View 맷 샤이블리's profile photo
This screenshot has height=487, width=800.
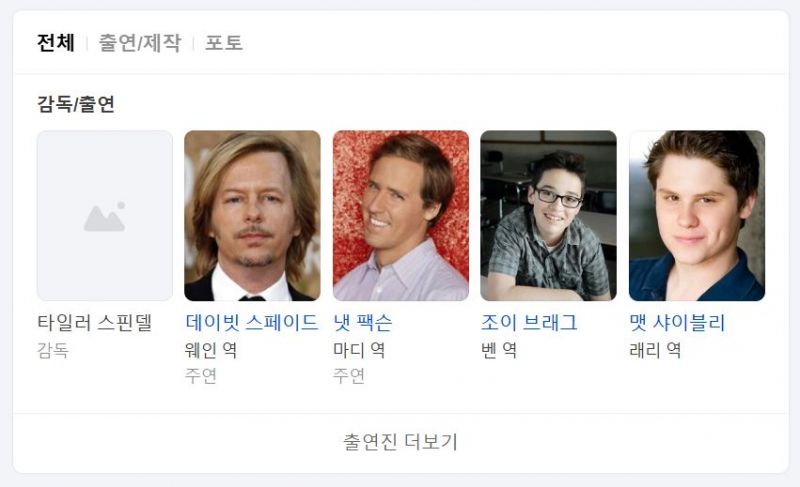[696, 215]
